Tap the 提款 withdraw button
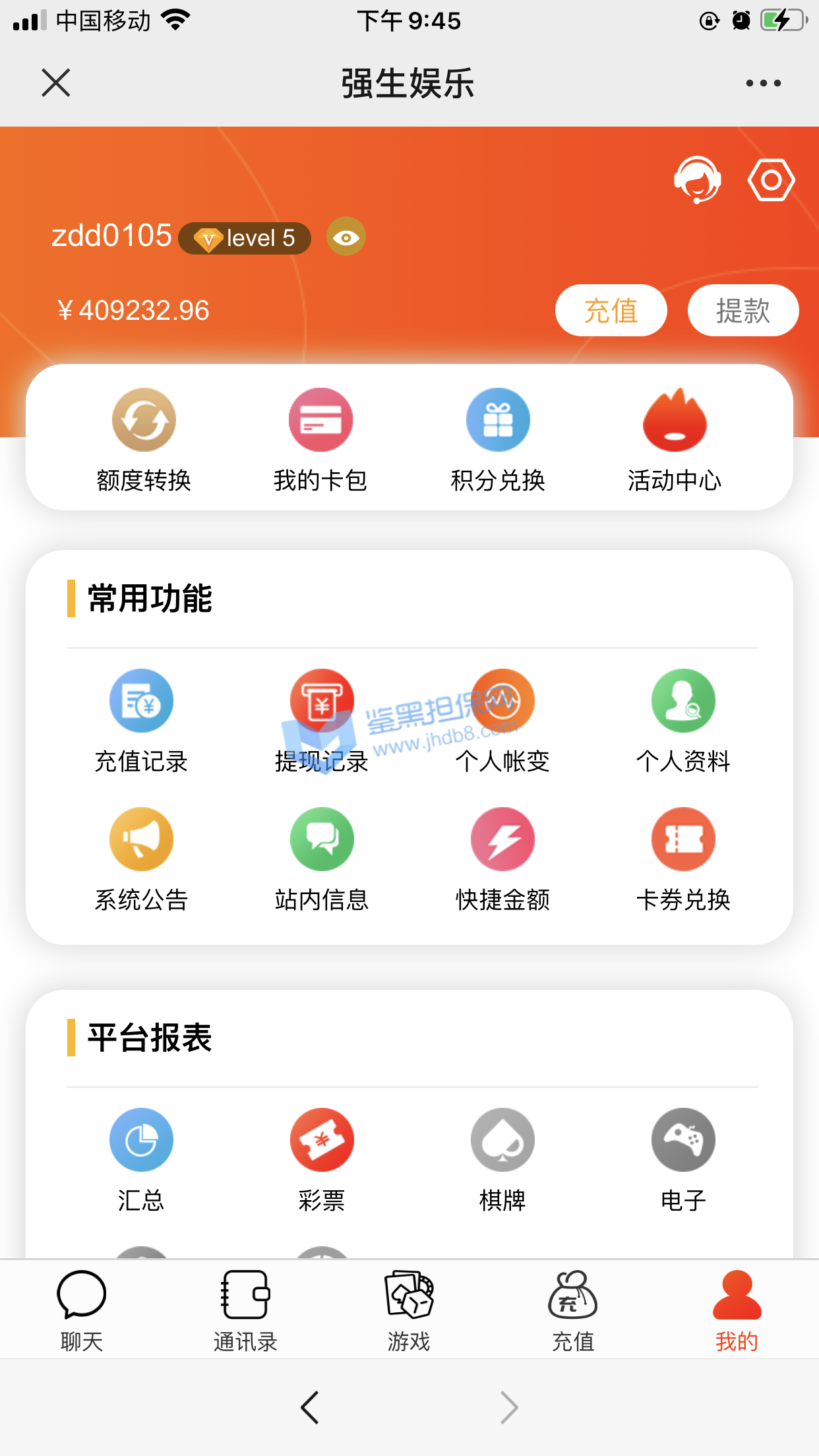This screenshot has height=1456, width=819. pos(743,311)
